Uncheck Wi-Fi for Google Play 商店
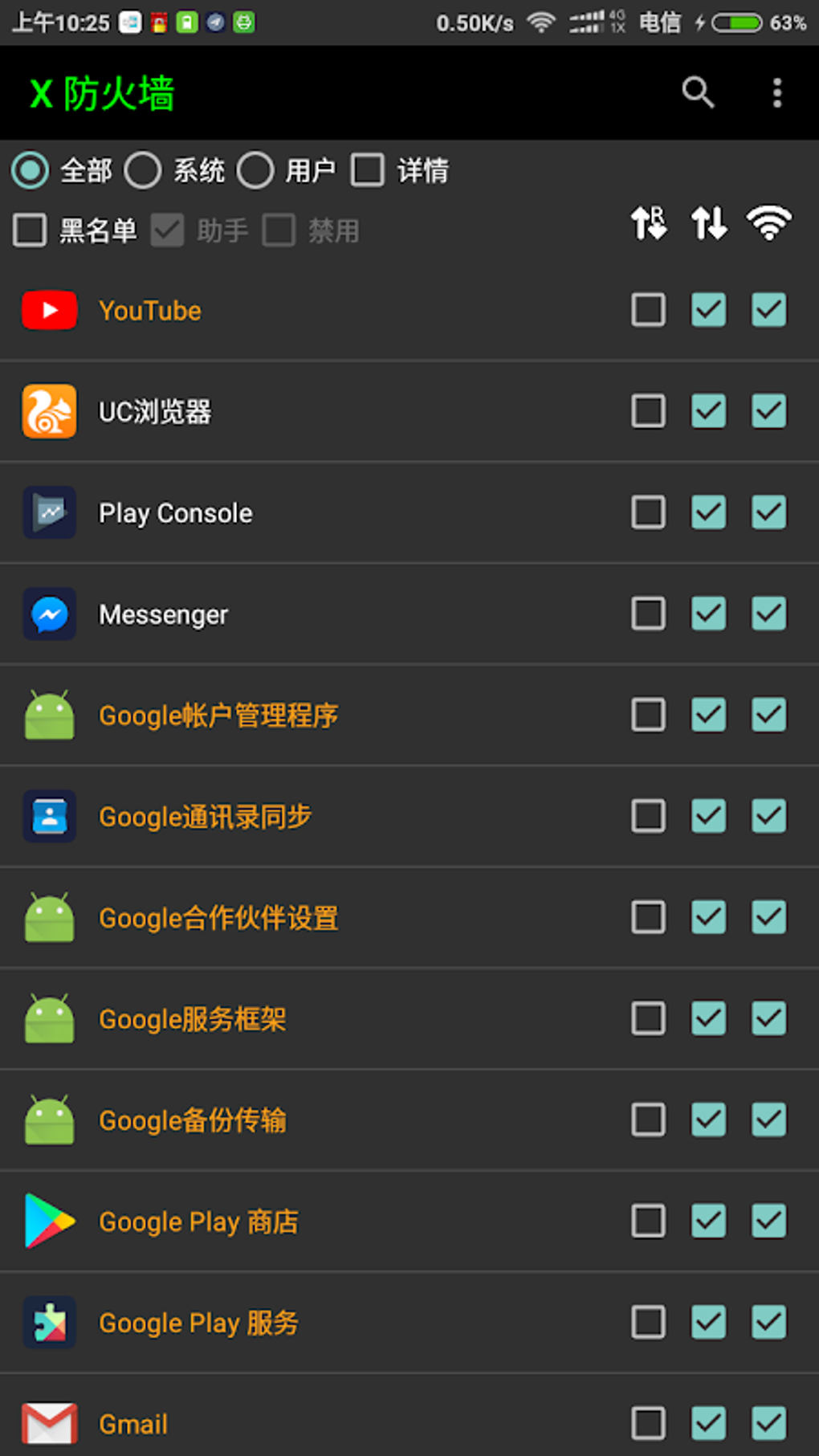The width and height of the screenshot is (819, 1456). (x=768, y=1221)
